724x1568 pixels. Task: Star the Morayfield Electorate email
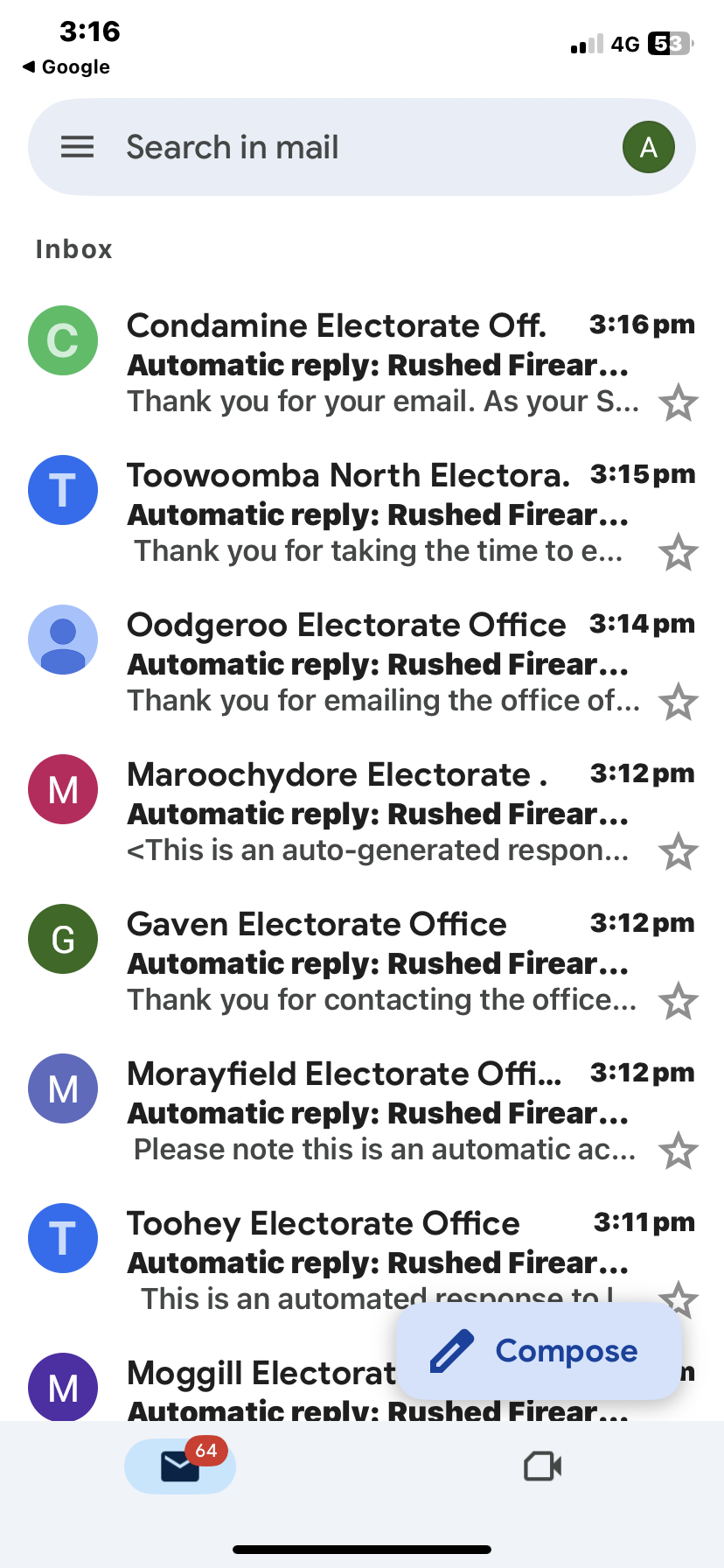coord(678,1151)
